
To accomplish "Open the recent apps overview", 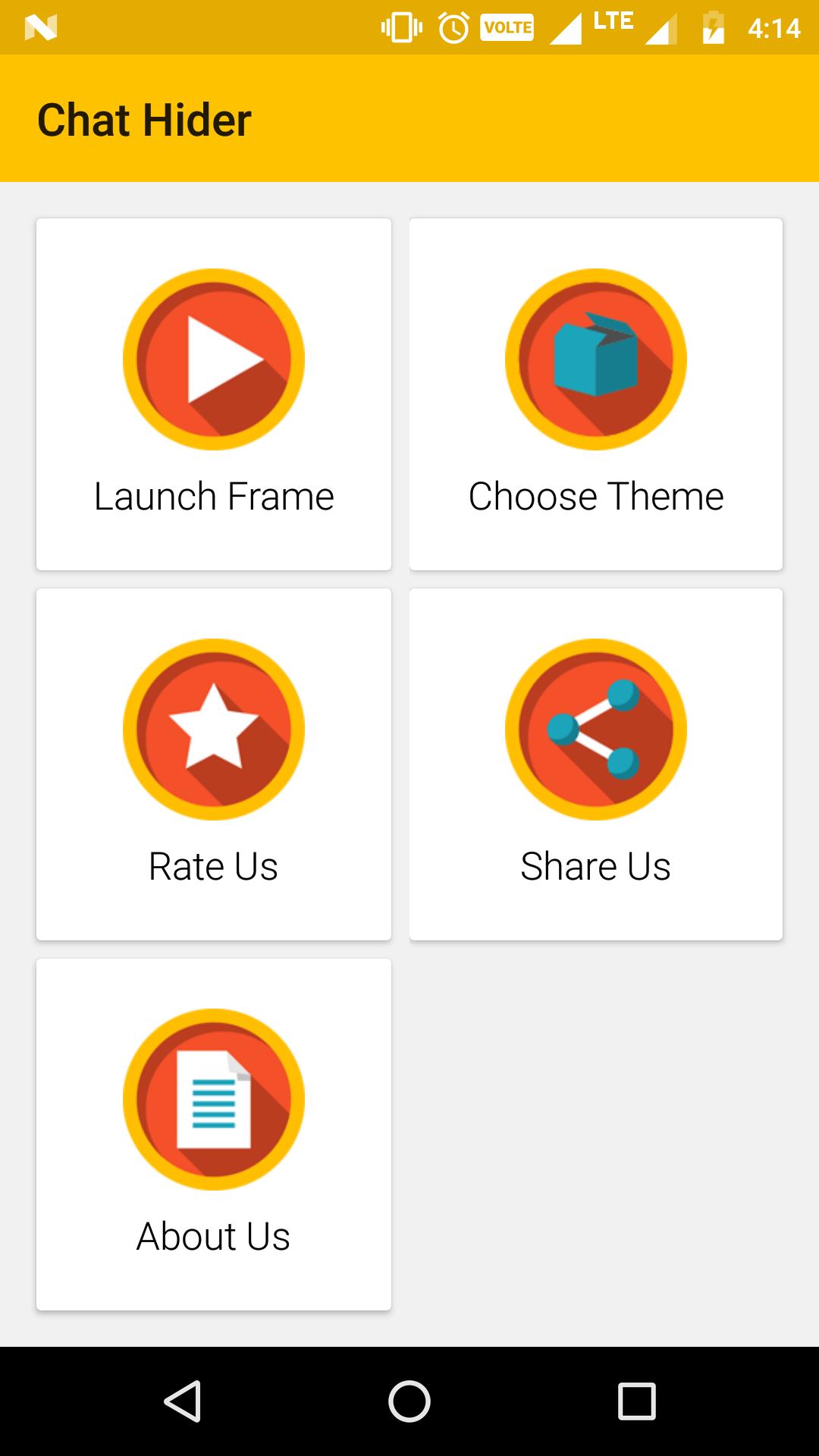I will pyautogui.click(x=636, y=1401).
